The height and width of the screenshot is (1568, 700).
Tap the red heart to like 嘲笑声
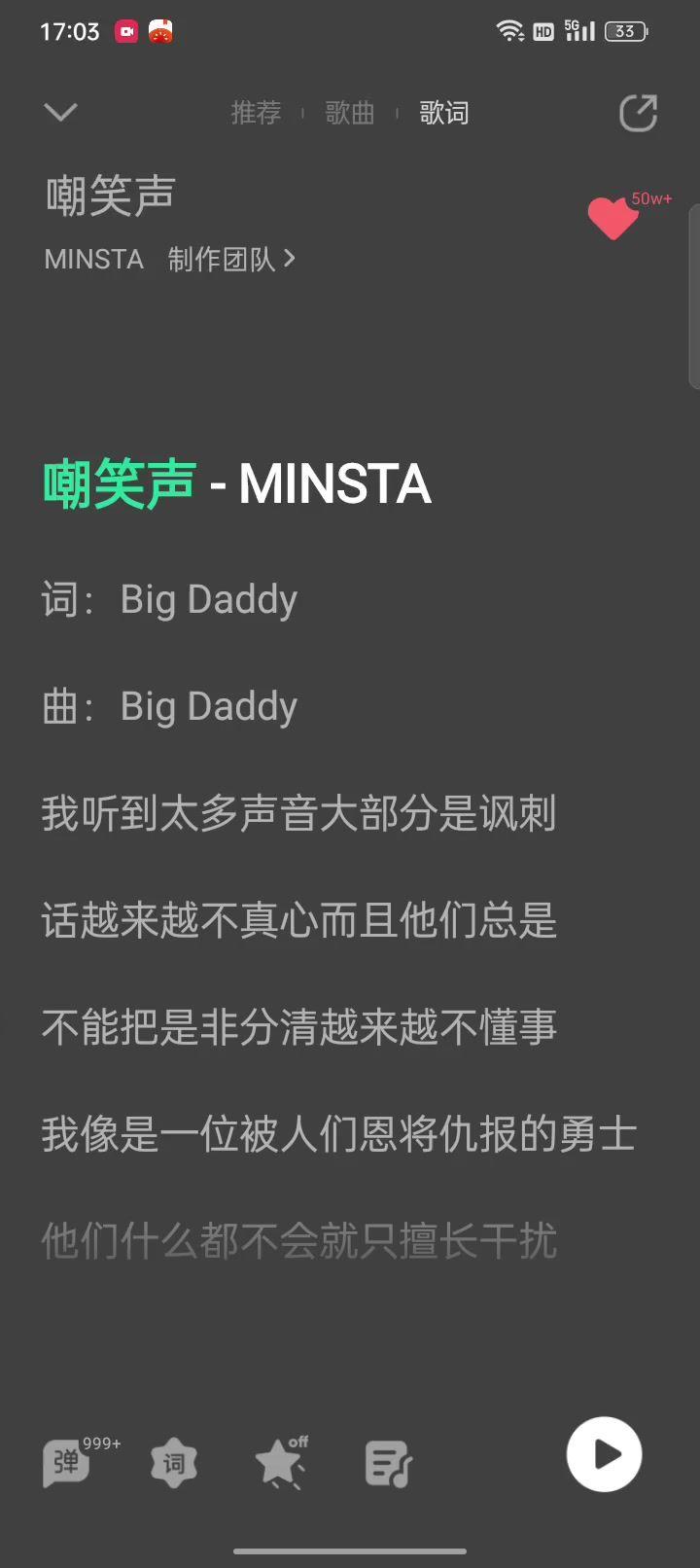(612, 218)
